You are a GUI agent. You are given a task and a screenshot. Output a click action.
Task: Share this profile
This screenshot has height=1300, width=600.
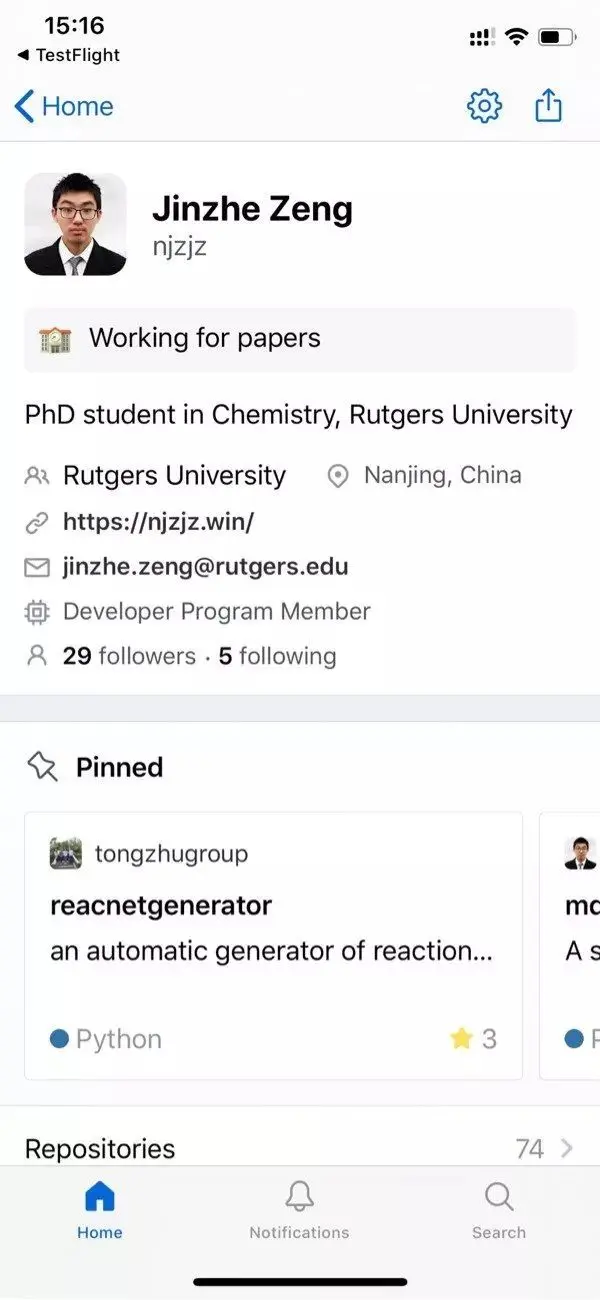coord(549,106)
